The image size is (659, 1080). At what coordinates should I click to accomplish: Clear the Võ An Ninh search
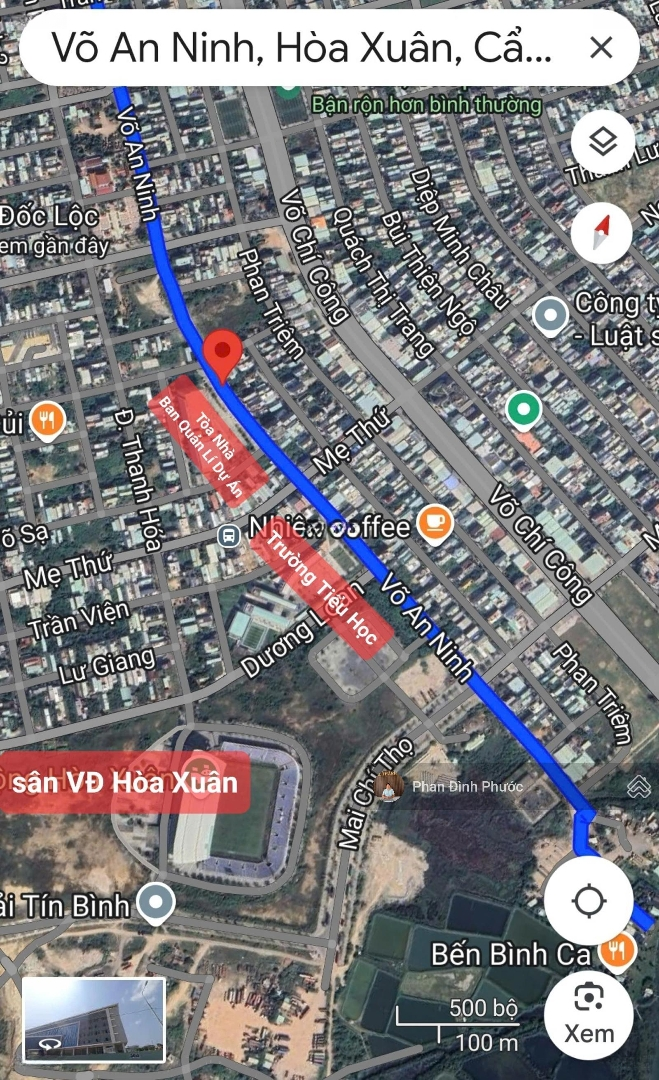(601, 47)
